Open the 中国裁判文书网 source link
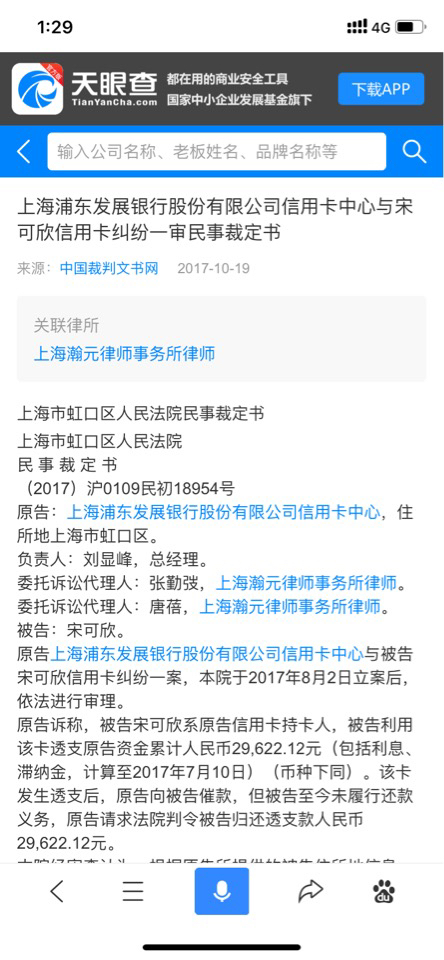Image resolution: width=444 pixels, height=960 pixels. [109, 268]
